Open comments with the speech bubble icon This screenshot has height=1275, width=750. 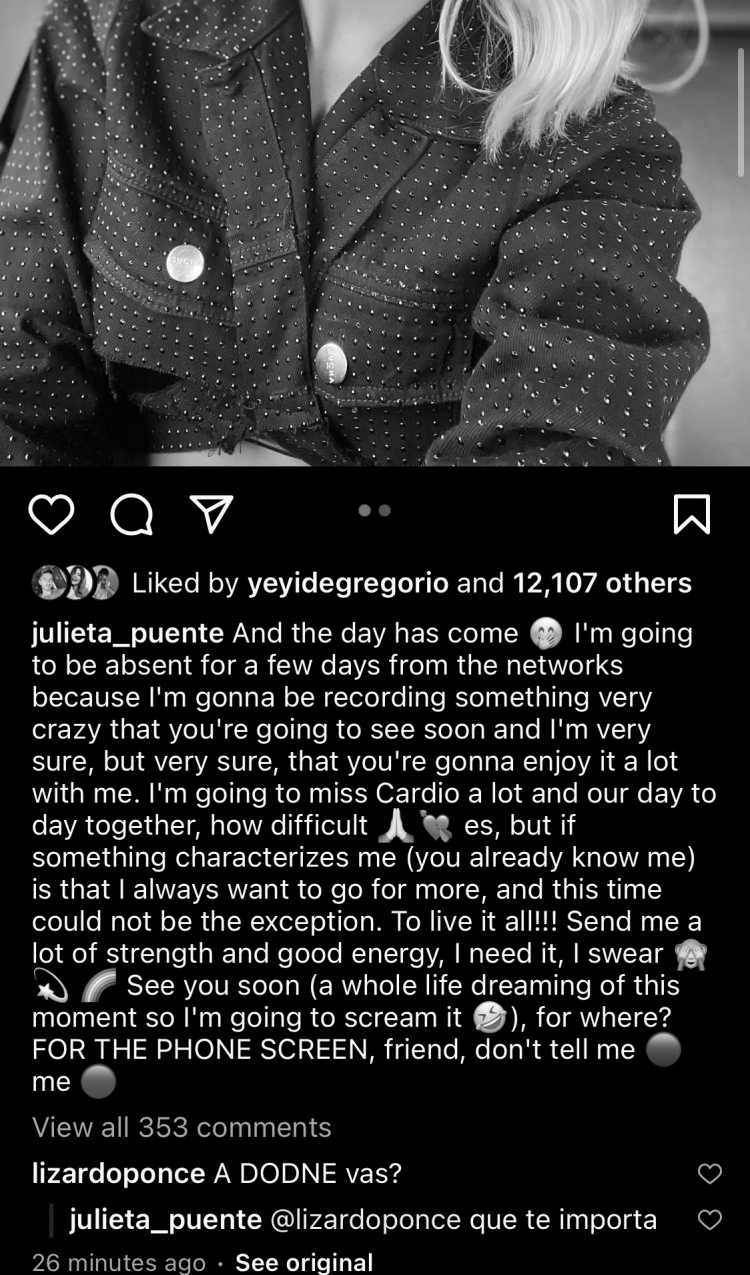click(x=131, y=514)
